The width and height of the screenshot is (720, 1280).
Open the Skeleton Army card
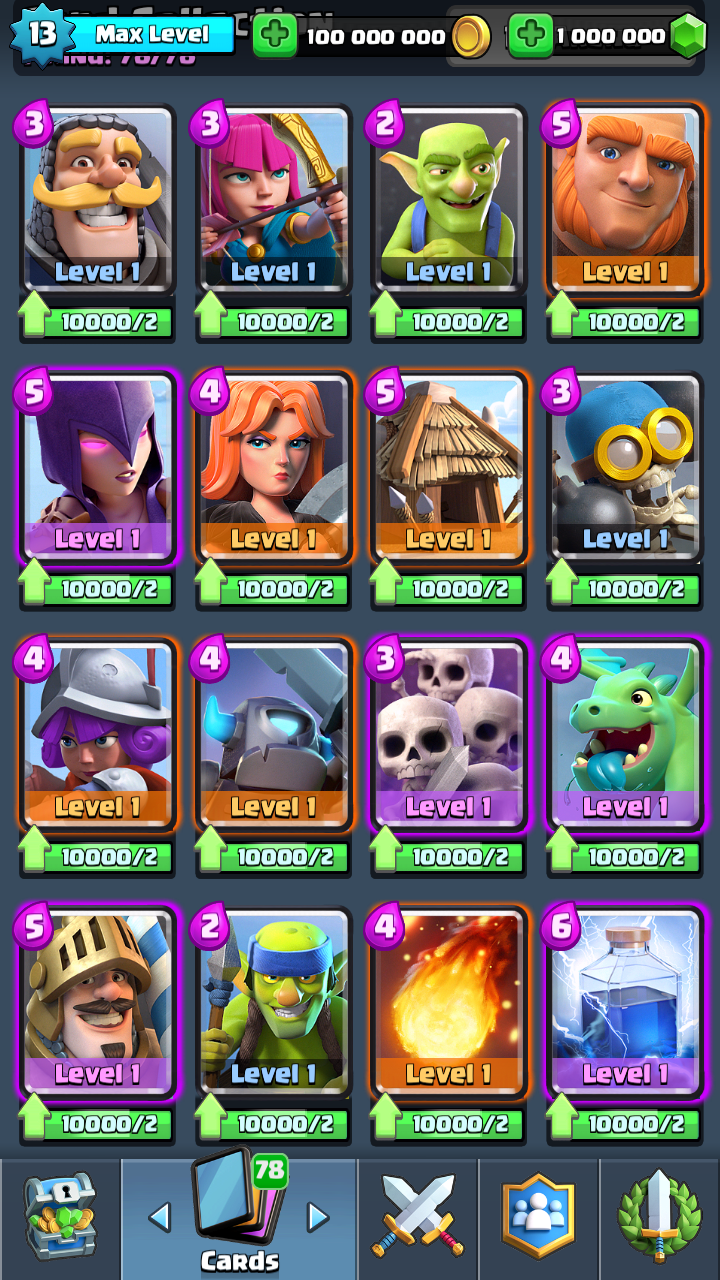[449, 735]
